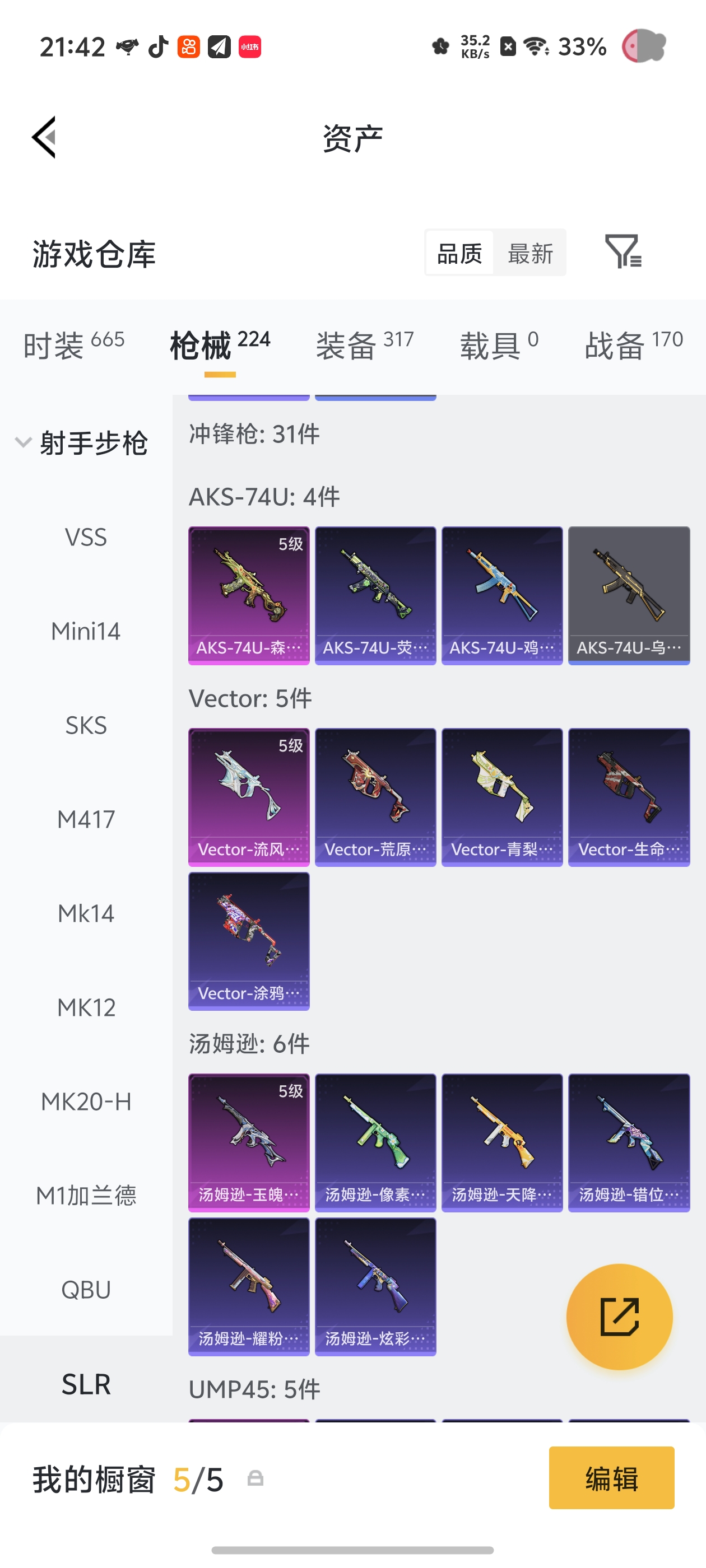Open the 载具 tab
706x1568 pixels.
point(499,345)
